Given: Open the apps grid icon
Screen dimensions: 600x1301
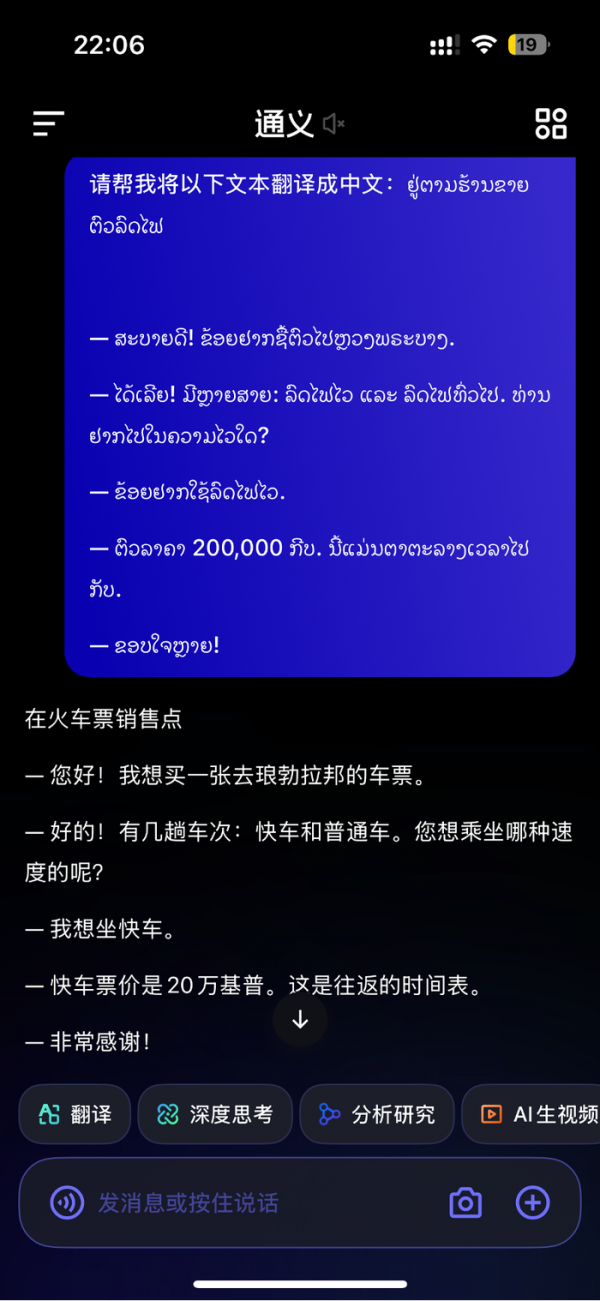Looking at the screenshot, I should [x=550, y=123].
